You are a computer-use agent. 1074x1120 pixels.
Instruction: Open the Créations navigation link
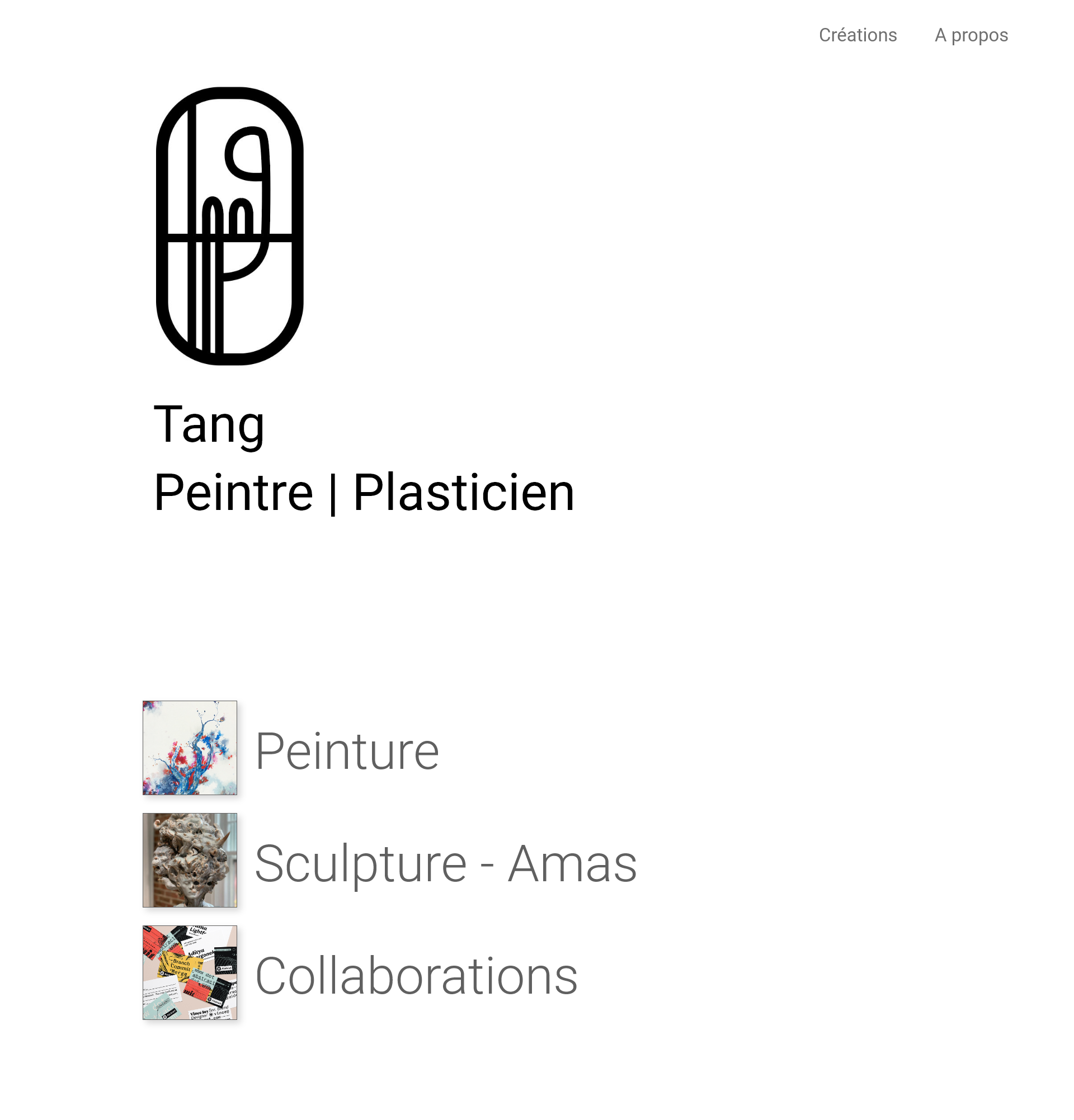[x=858, y=35]
